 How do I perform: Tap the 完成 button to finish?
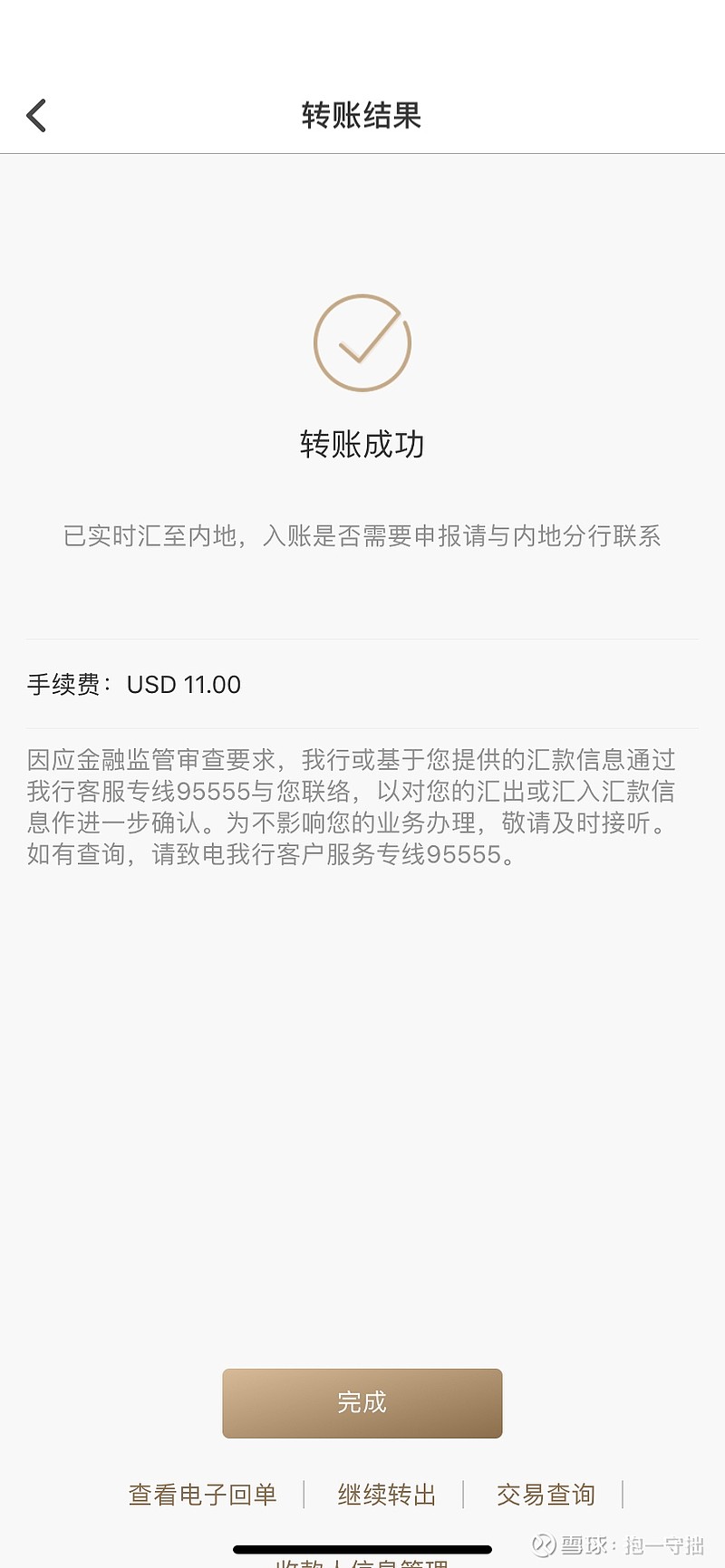point(362,1402)
